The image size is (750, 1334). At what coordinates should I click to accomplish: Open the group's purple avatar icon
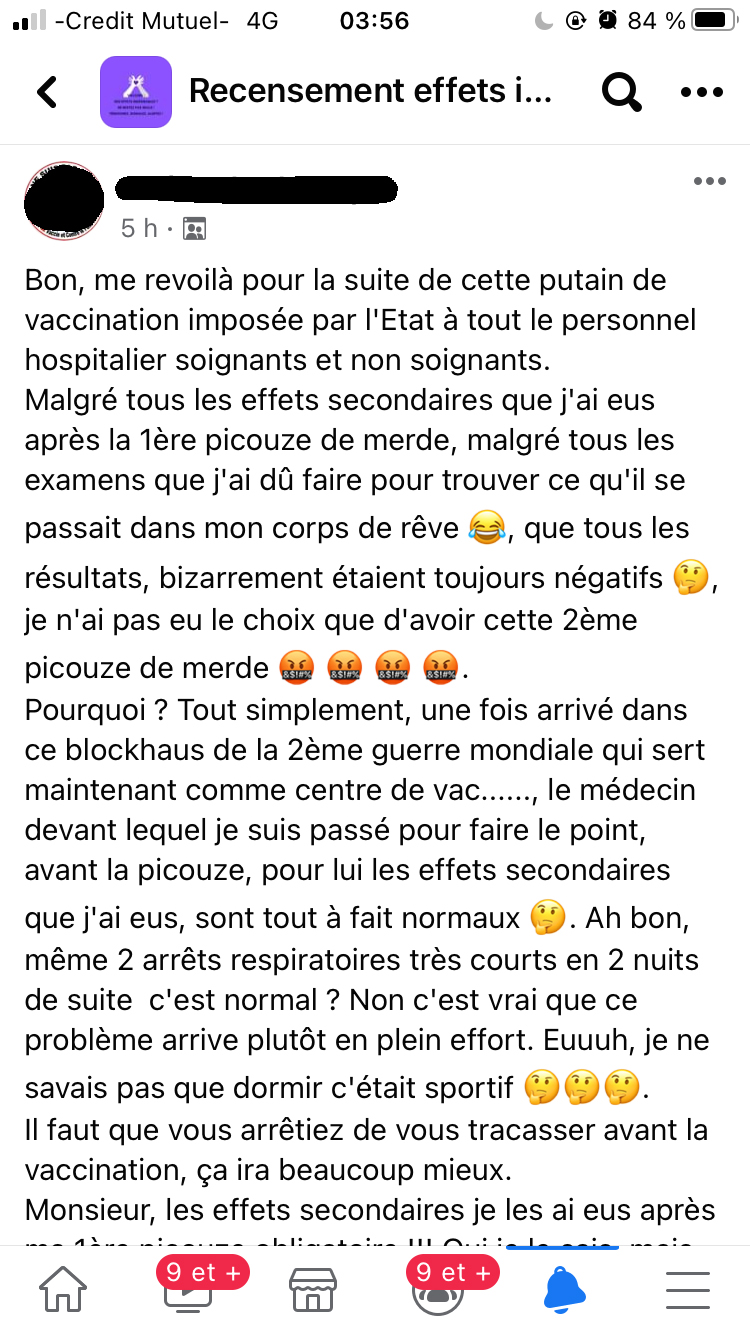click(x=136, y=92)
